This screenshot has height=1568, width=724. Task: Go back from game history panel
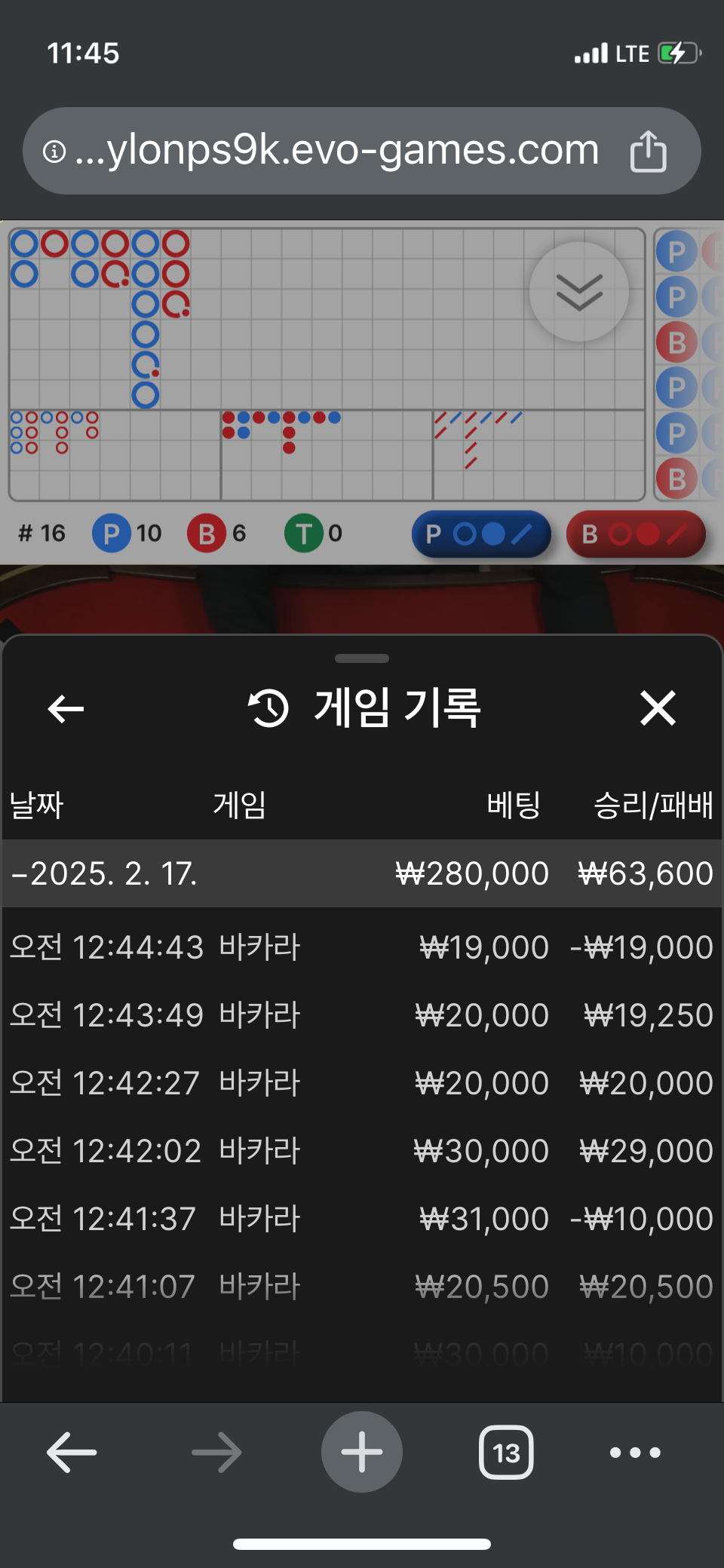66,709
